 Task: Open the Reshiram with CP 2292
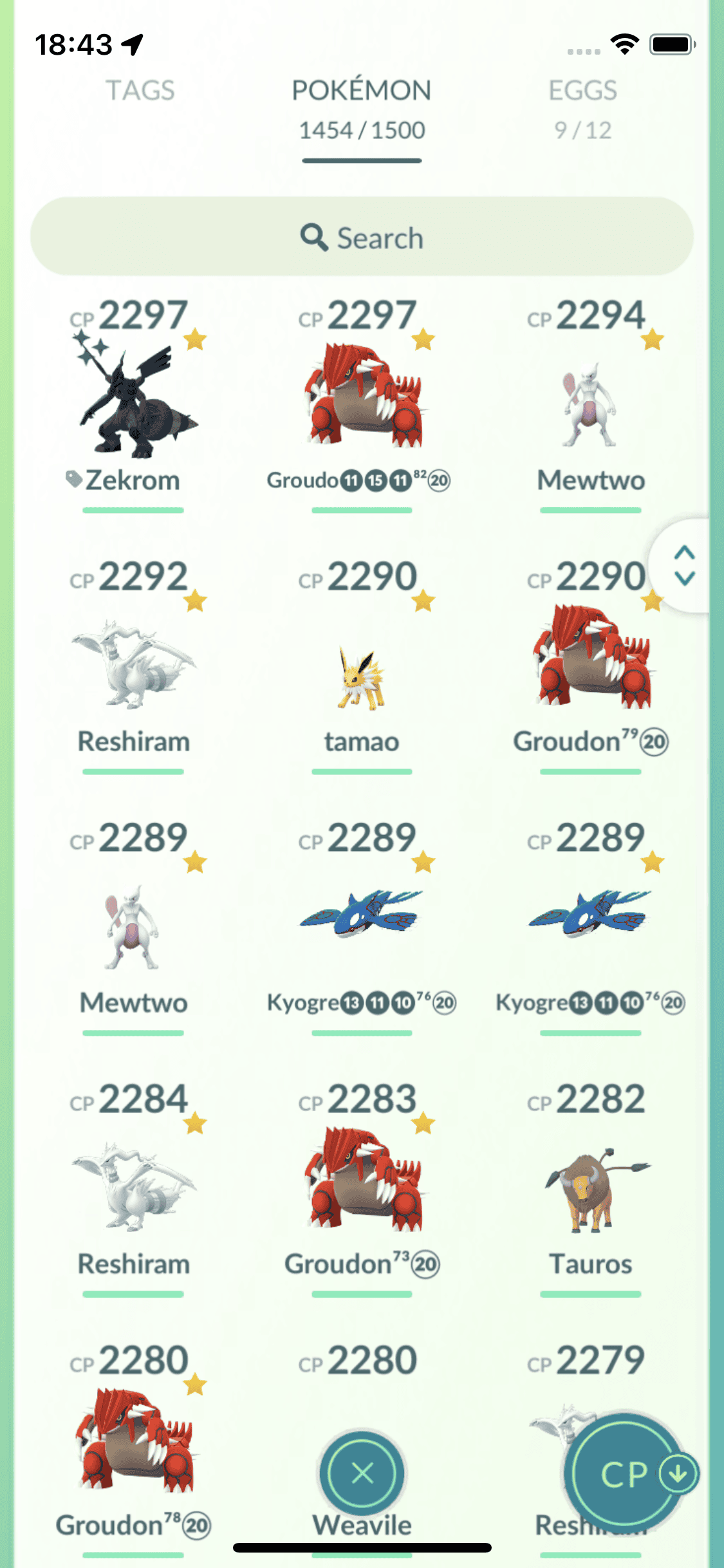[133, 663]
